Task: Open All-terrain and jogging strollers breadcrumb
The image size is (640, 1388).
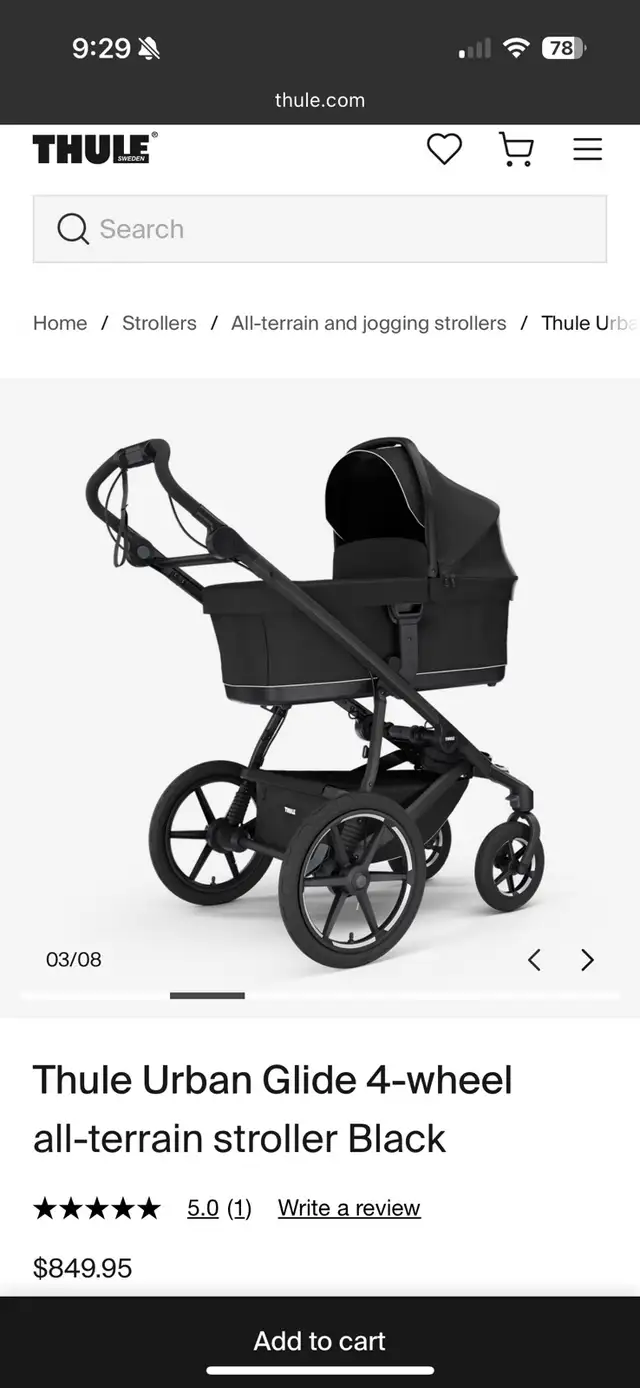Action: pos(368,323)
